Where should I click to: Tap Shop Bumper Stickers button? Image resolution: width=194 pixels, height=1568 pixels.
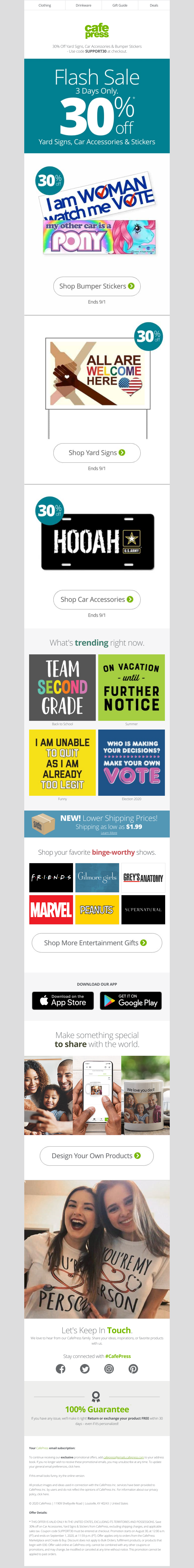(x=97, y=286)
